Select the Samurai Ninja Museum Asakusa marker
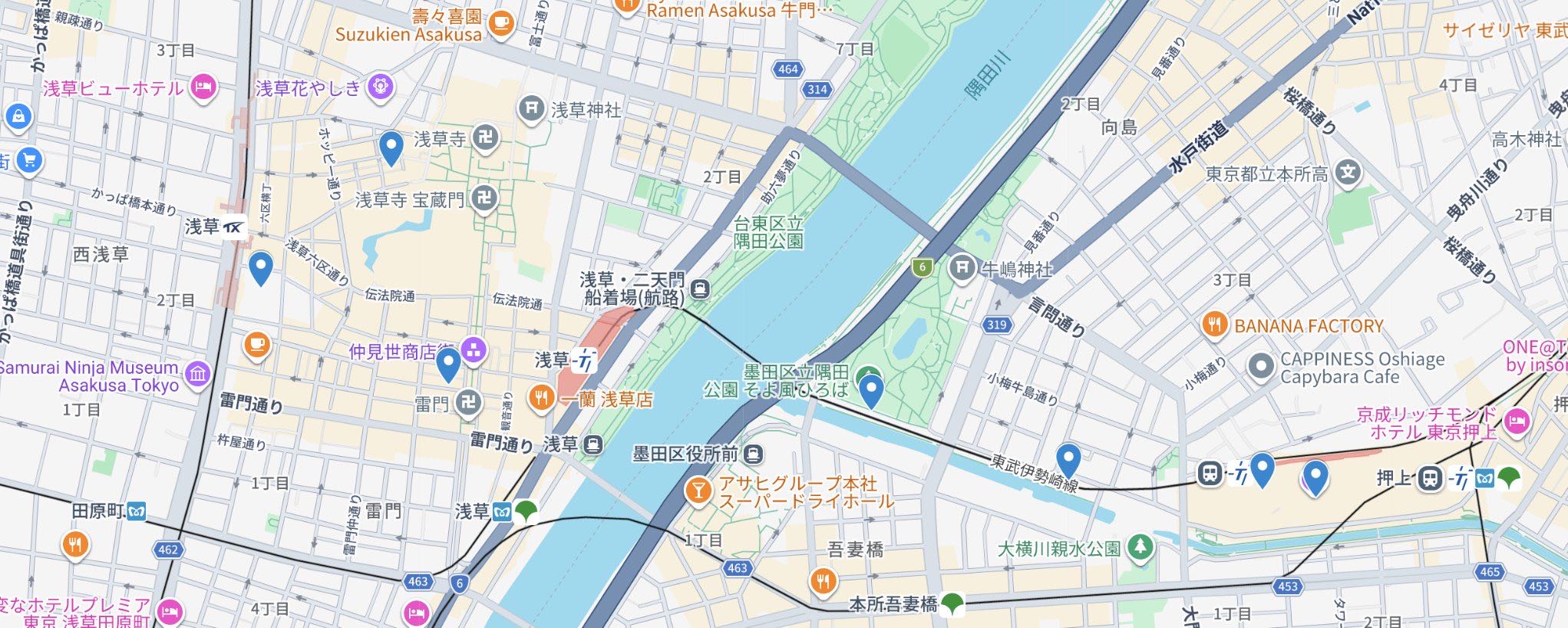This screenshot has width=1568, height=628. pos(198,375)
